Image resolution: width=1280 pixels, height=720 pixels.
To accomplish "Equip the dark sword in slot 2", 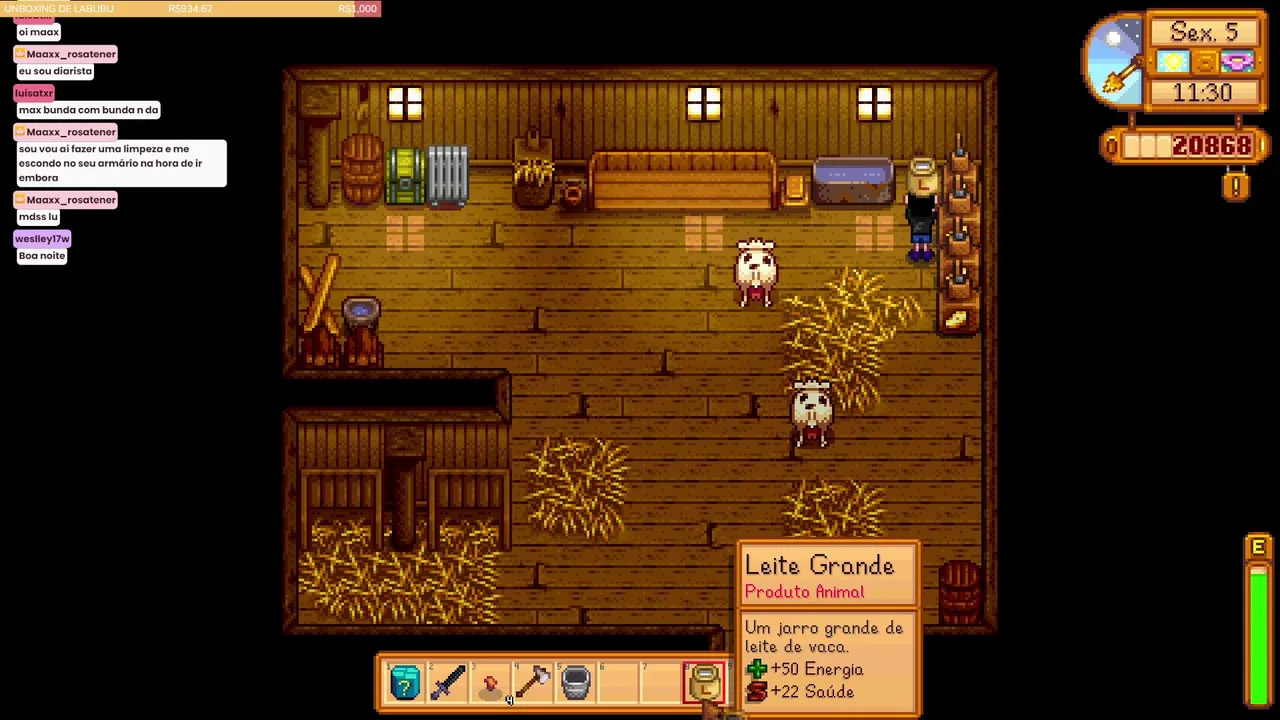I will tap(448, 683).
